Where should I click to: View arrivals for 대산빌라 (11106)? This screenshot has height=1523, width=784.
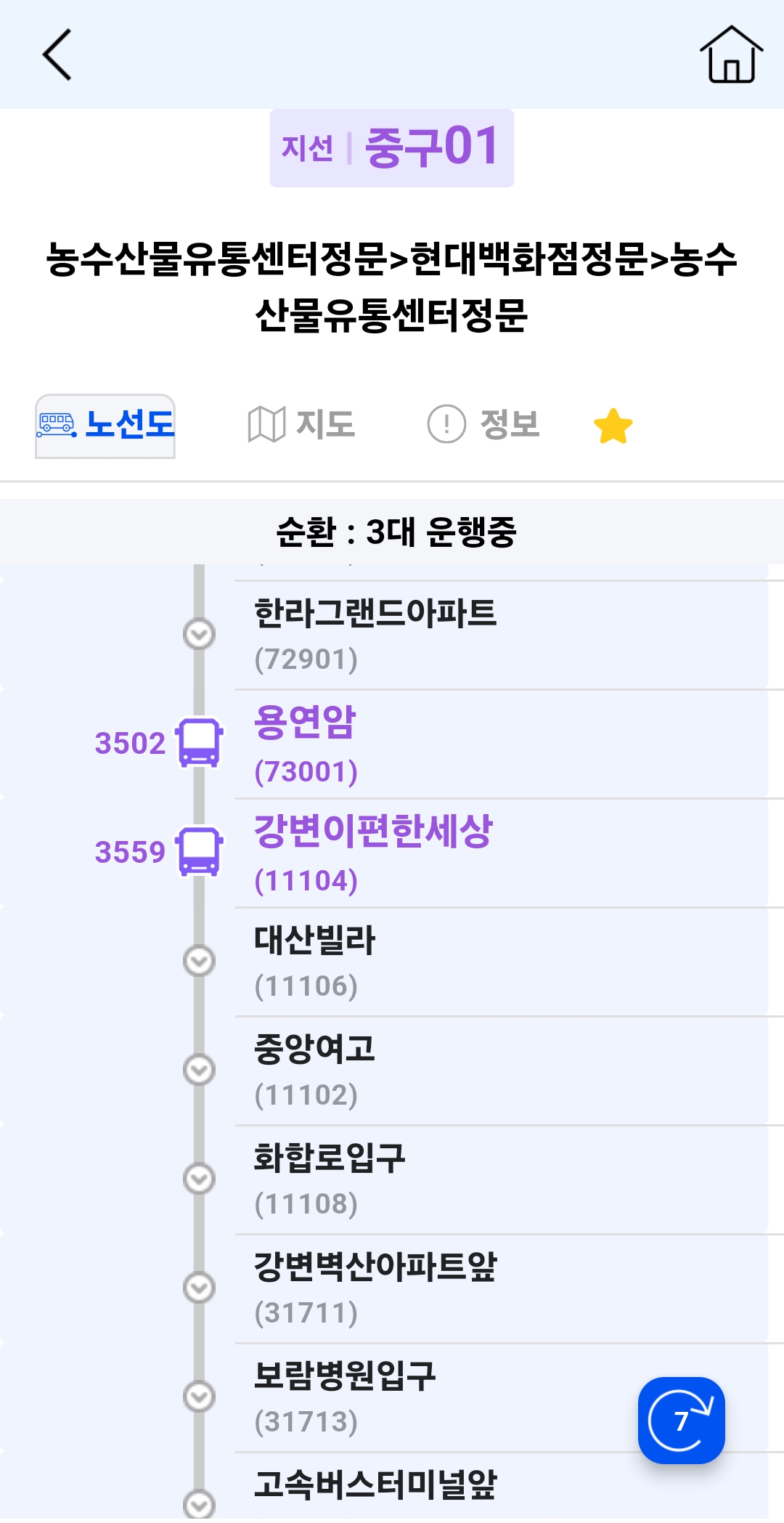click(502, 962)
